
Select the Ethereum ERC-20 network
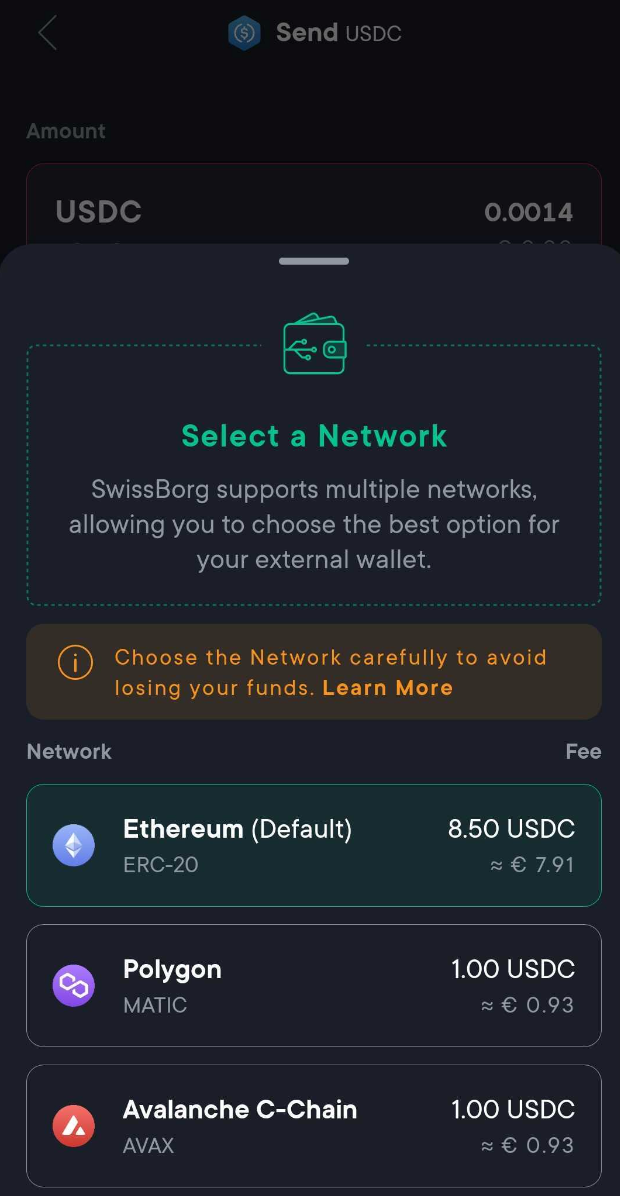pos(313,845)
